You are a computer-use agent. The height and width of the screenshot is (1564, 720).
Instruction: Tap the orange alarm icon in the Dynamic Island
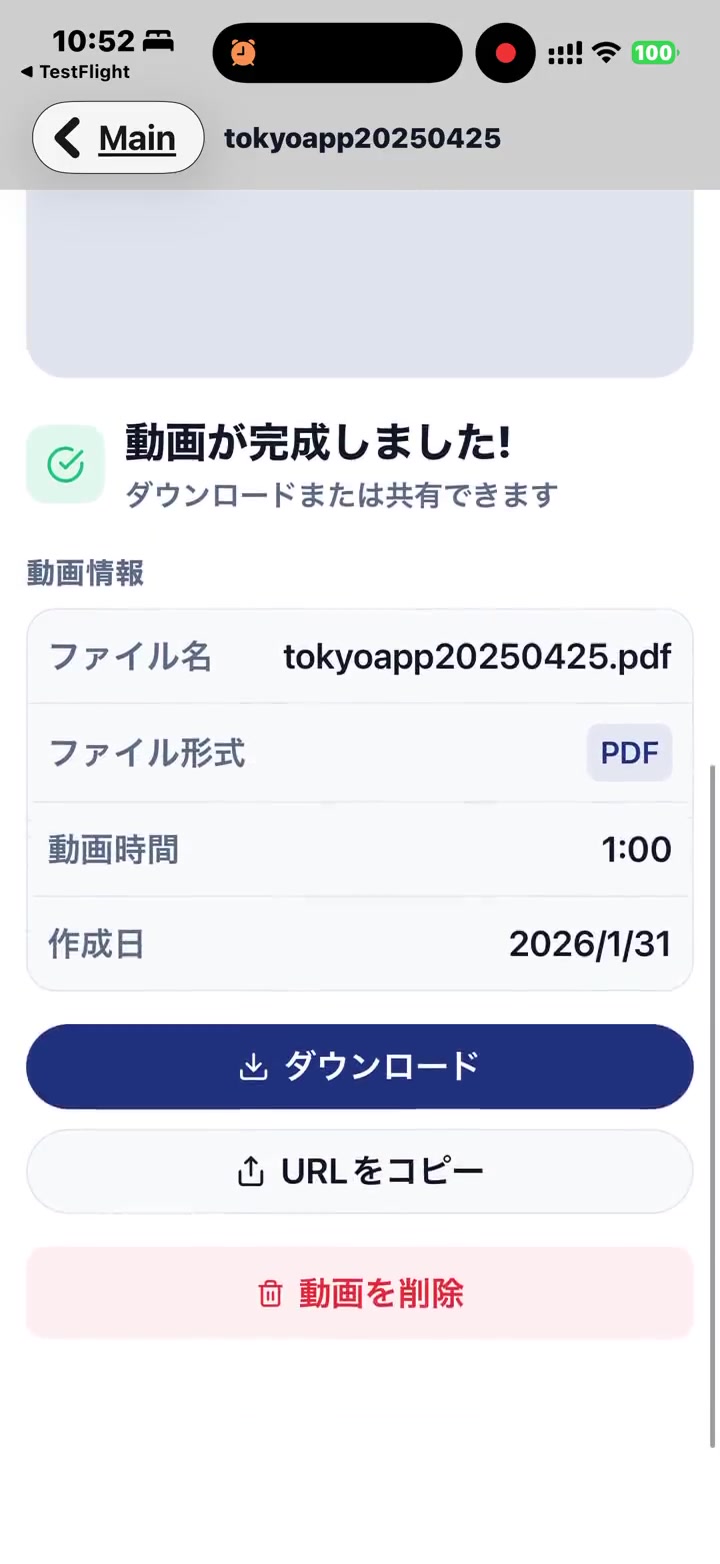tap(243, 52)
